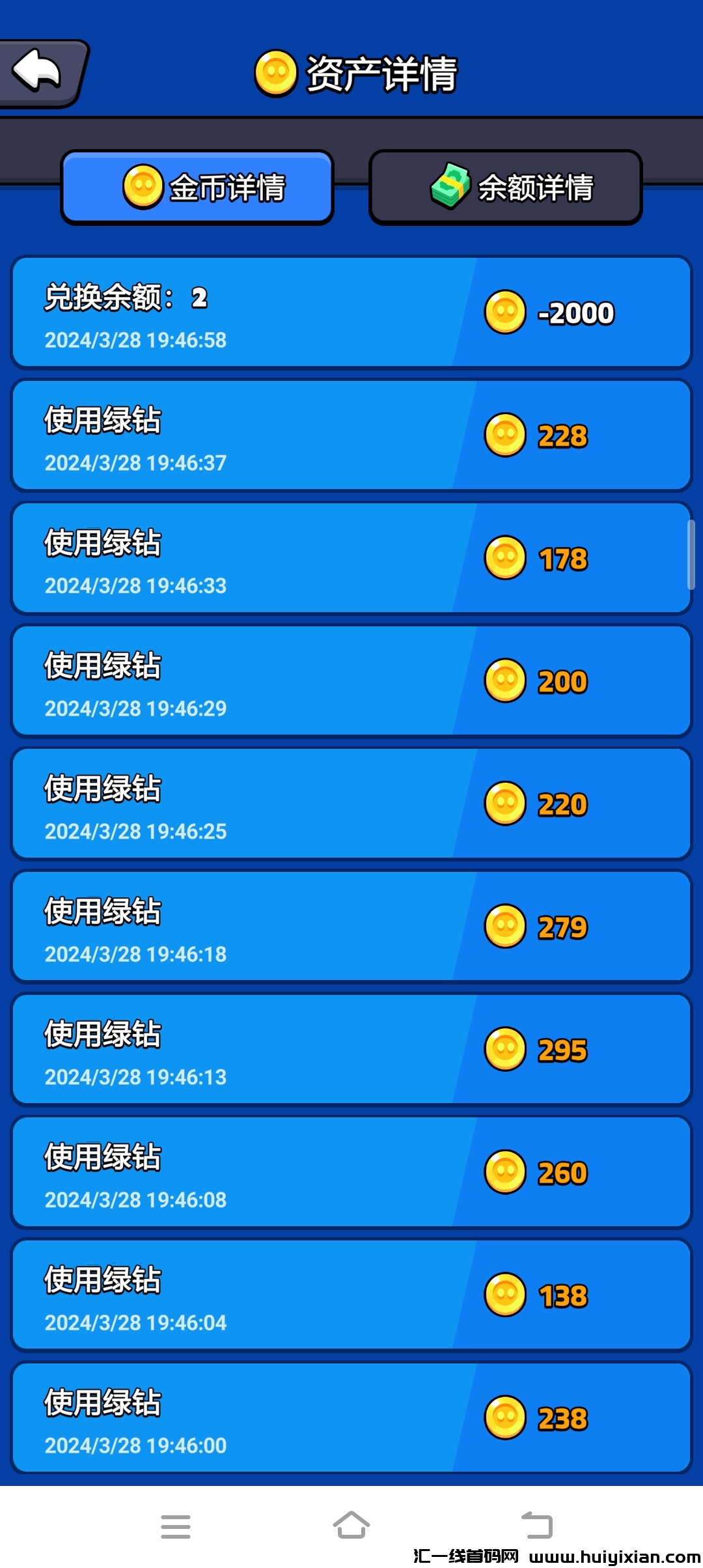
Task: Go to the system home screen
Action: point(351,1525)
